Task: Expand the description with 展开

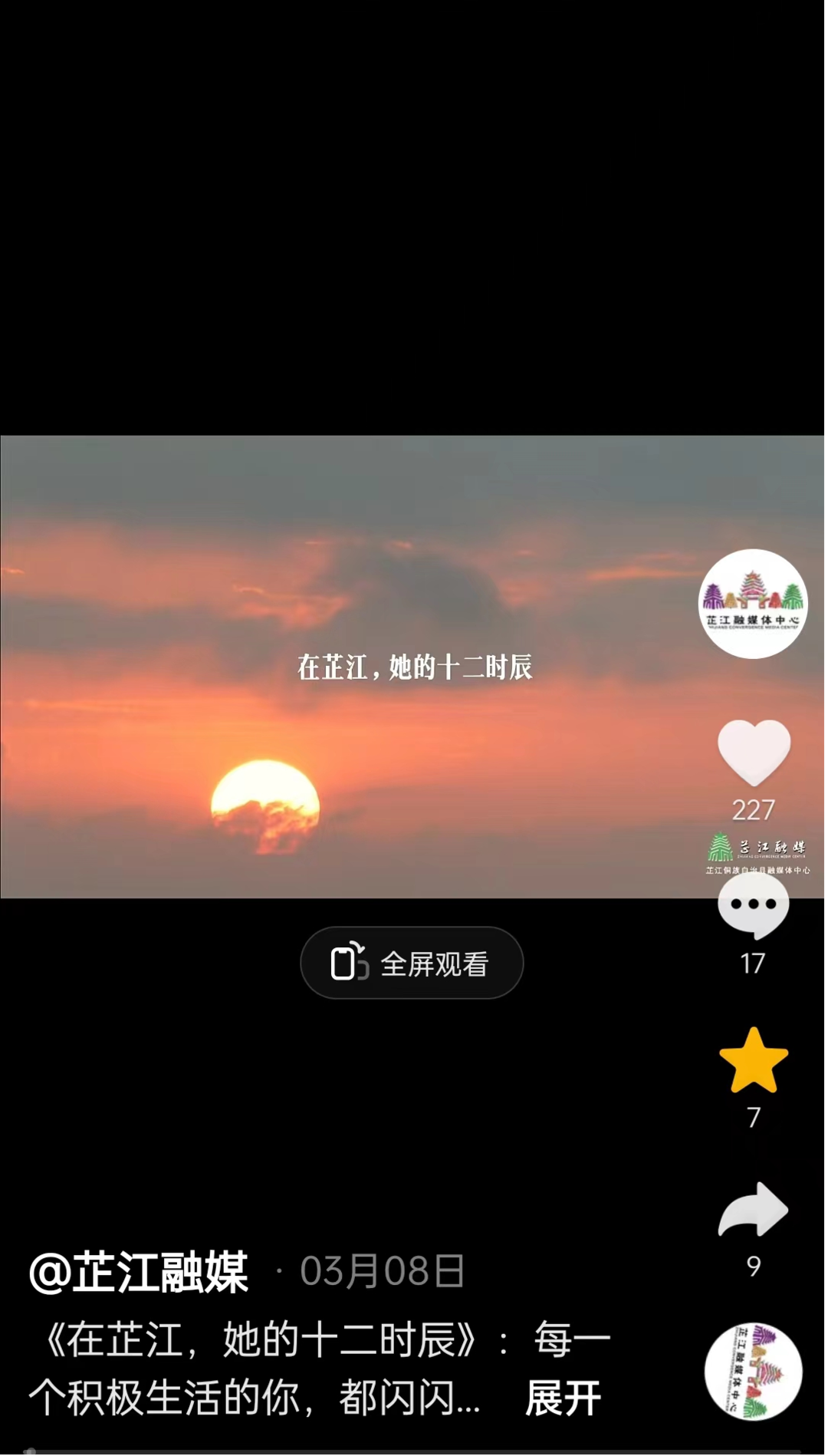Action: click(x=563, y=1398)
